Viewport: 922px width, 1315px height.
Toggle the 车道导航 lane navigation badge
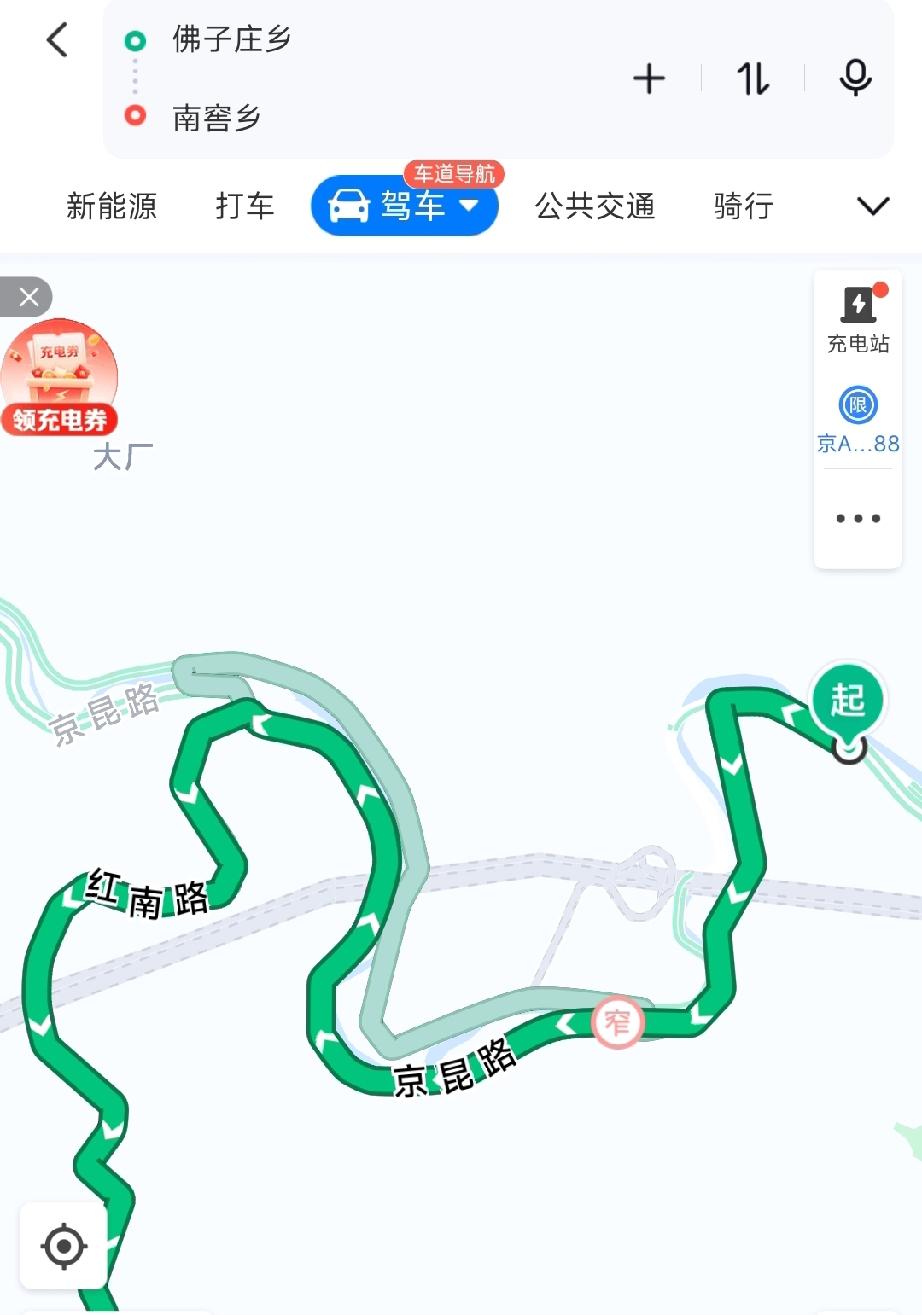(452, 172)
